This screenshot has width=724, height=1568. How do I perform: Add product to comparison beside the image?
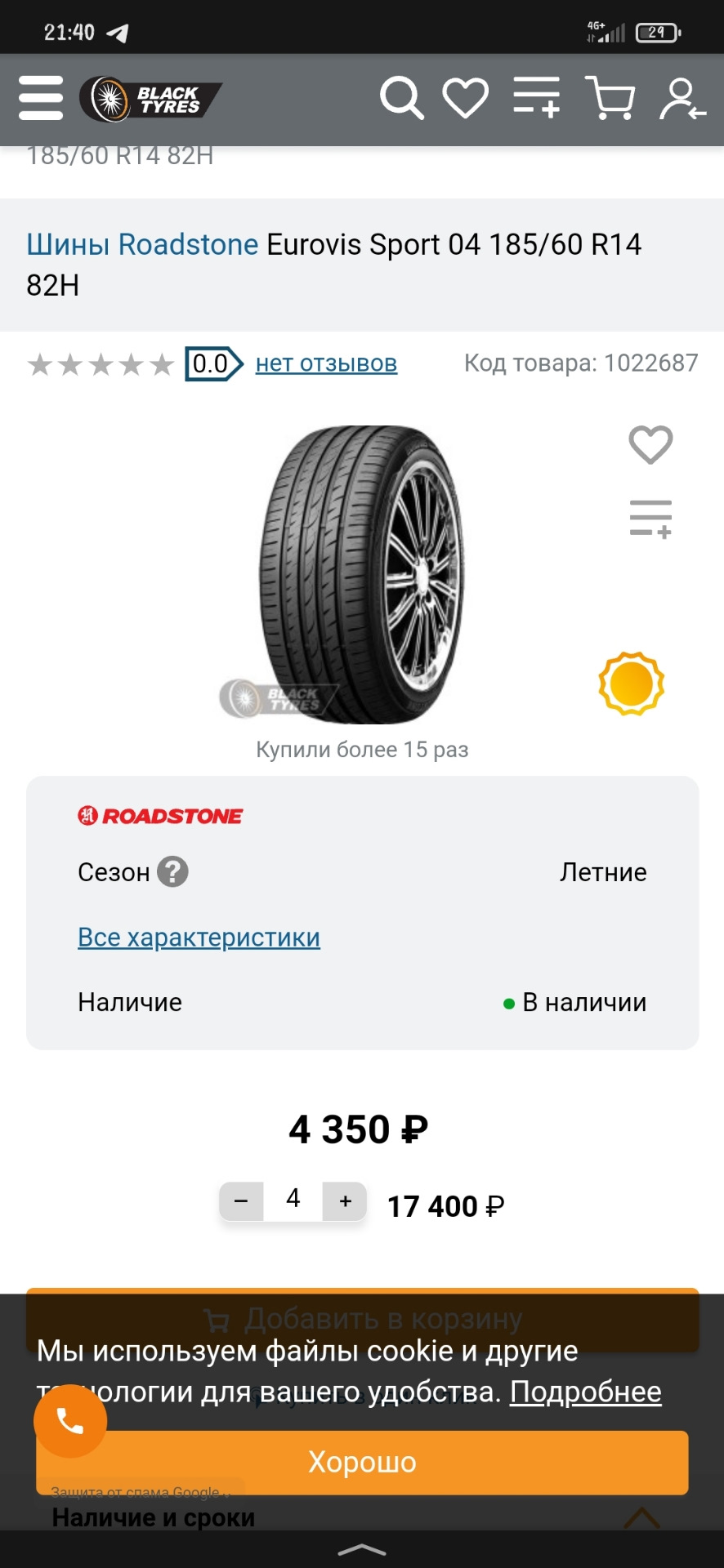click(x=650, y=517)
